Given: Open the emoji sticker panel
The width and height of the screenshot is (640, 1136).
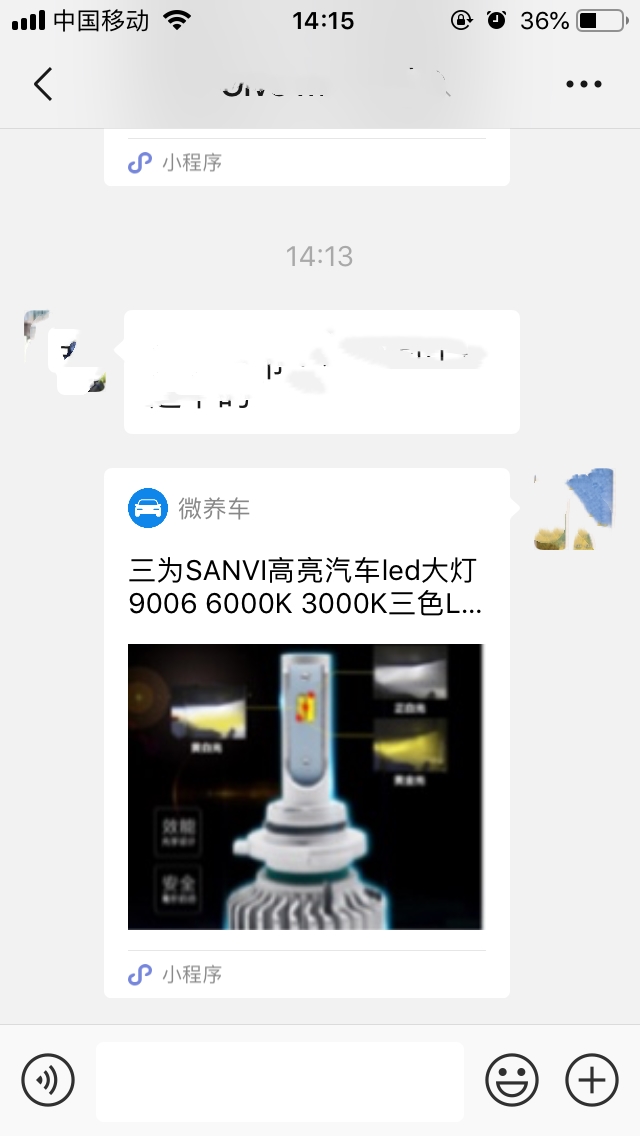Looking at the screenshot, I should pyautogui.click(x=512, y=1080).
